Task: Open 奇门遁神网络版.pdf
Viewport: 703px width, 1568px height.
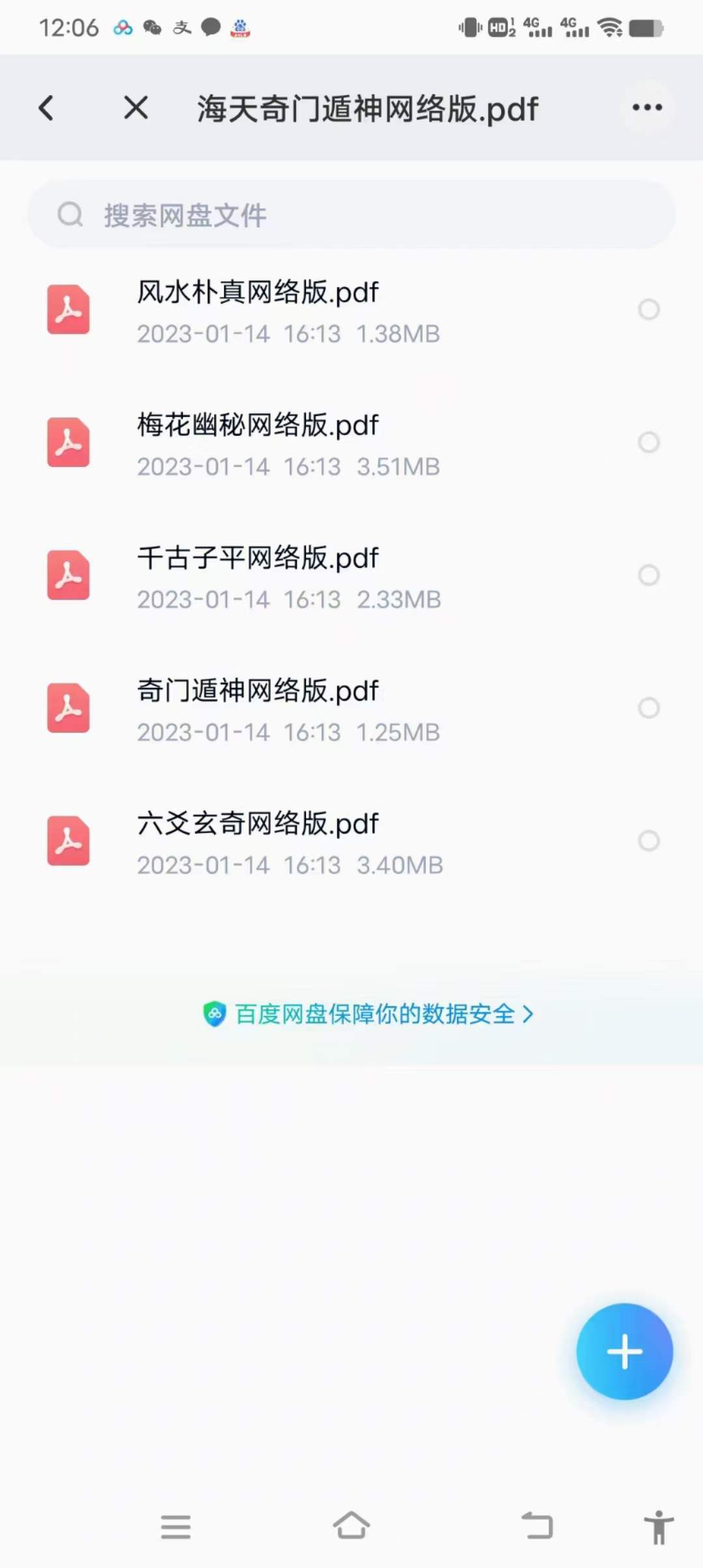Action: [351, 710]
